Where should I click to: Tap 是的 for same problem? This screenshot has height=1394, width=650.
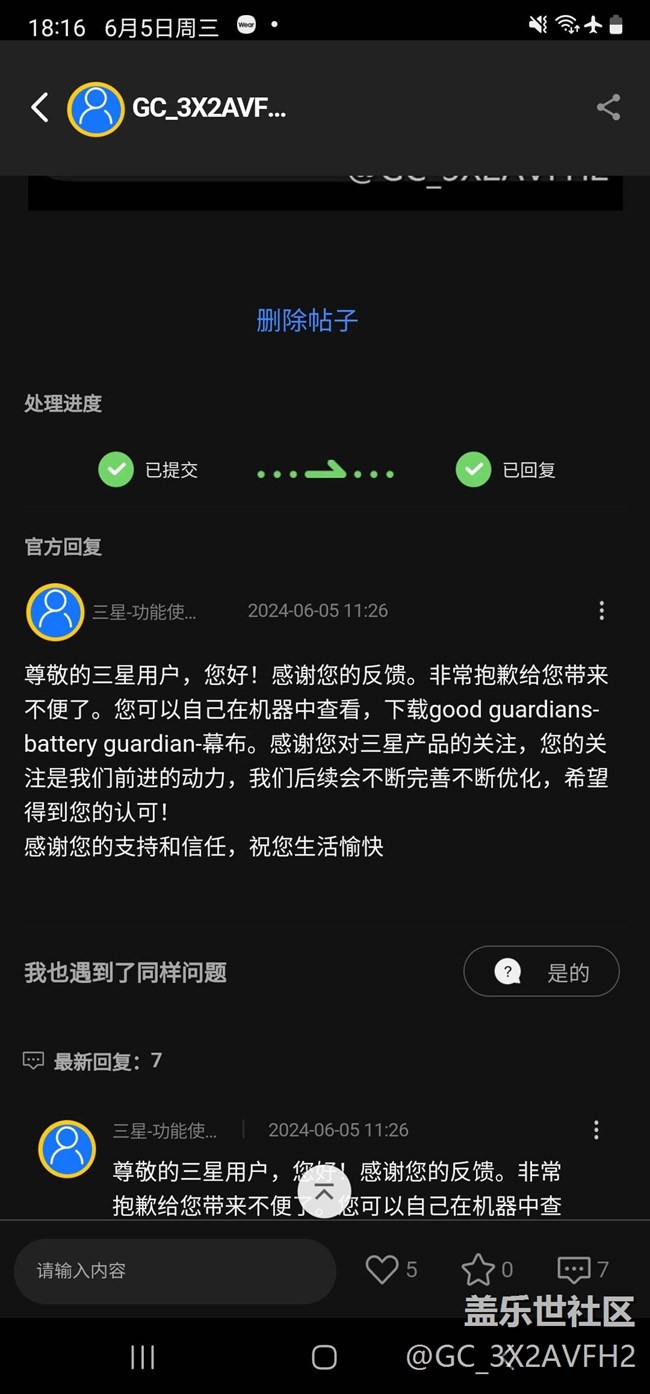541,971
